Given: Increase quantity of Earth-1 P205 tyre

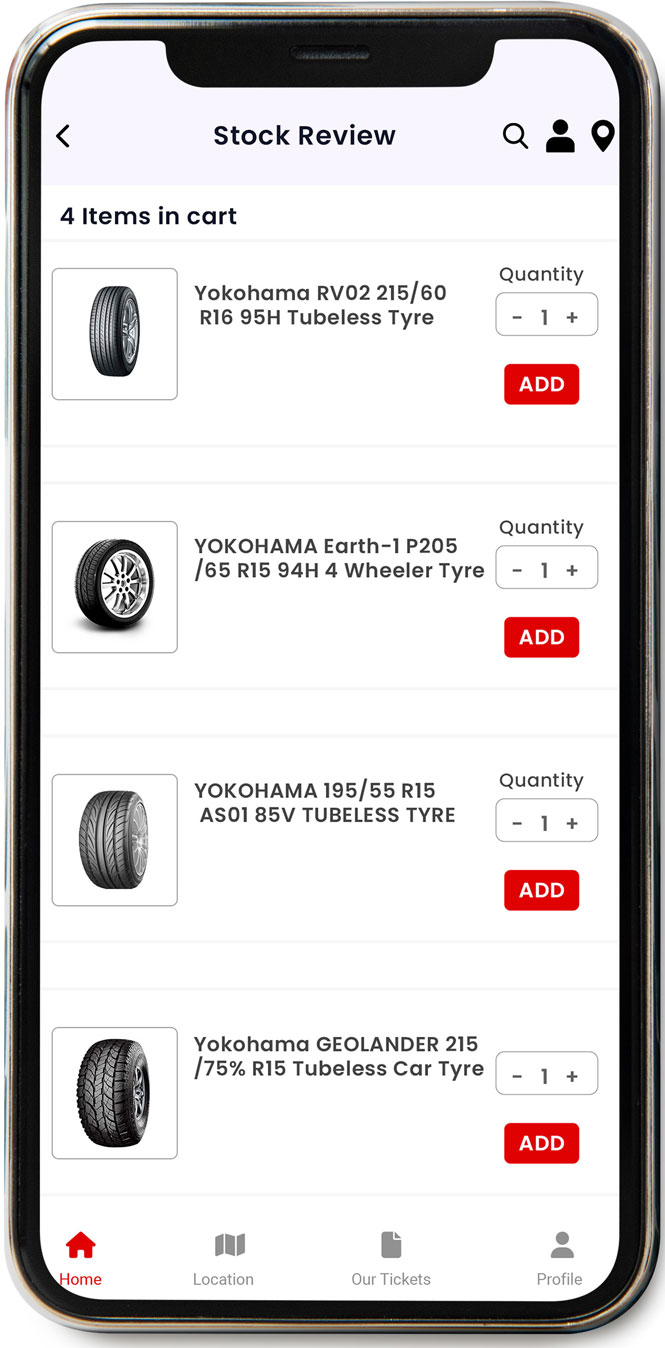Looking at the screenshot, I should tap(572, 571).
